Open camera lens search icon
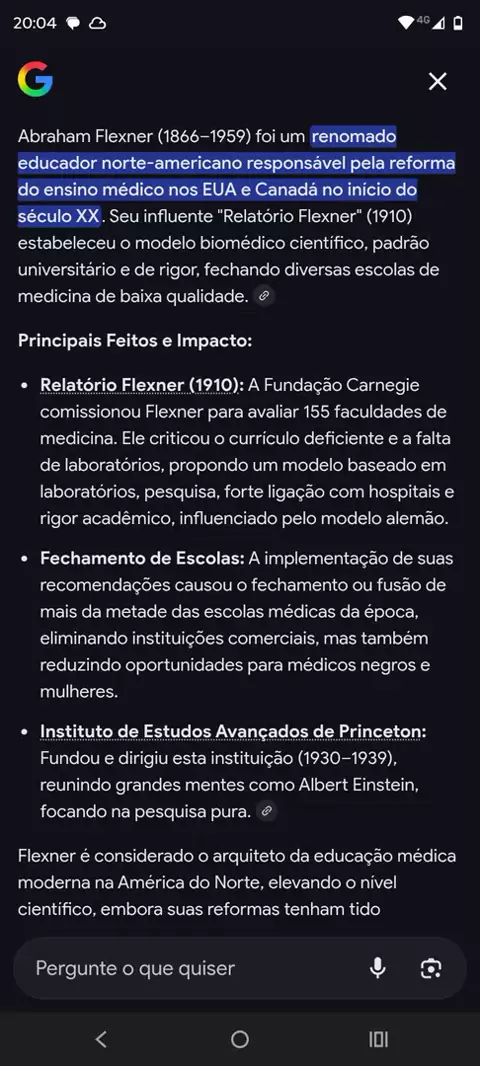Image resolution: width=480 pixels, height=1066 pixels. (x=431, y=968)
